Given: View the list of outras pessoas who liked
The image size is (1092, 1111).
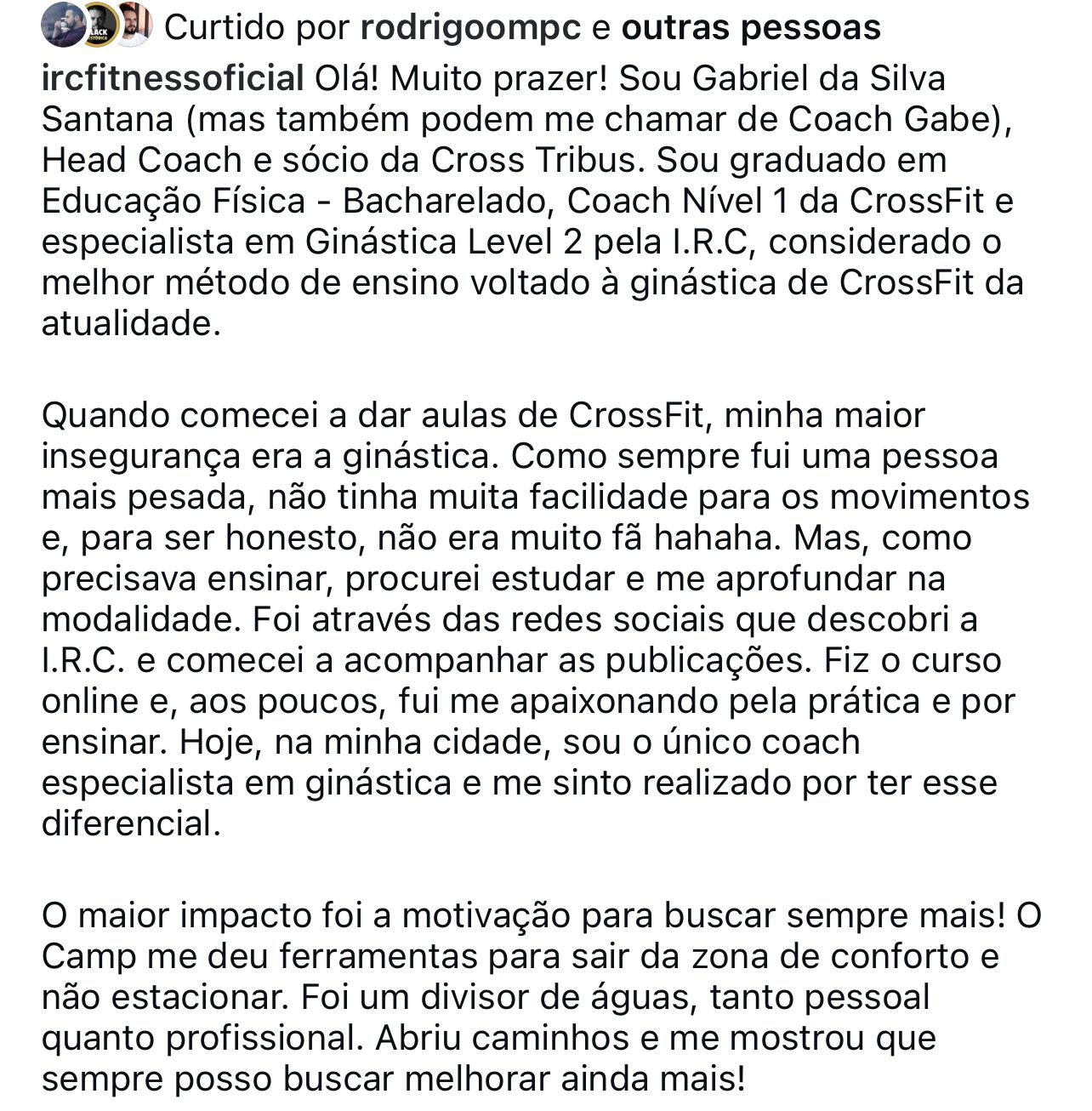Looking at the screenshot, I should pyautogui.click(x=750, y=28).
